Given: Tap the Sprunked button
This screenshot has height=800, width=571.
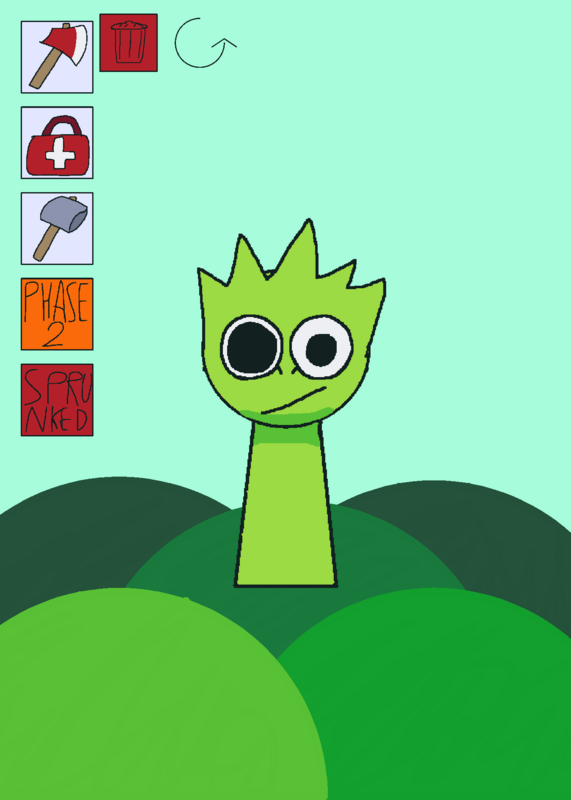Looking at the screenshot, I should pos(57,400).
